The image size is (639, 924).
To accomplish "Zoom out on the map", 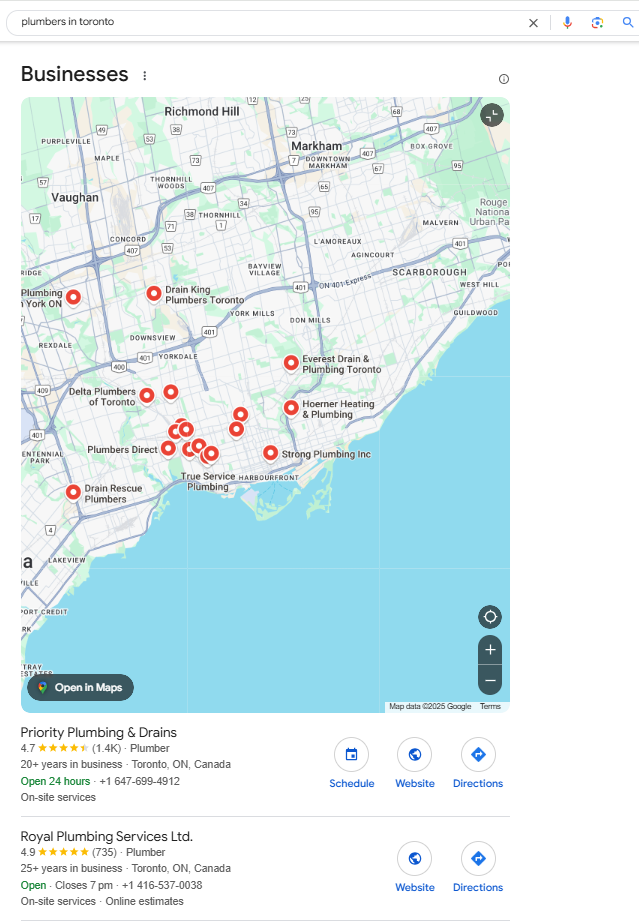I will pos(490,680).
